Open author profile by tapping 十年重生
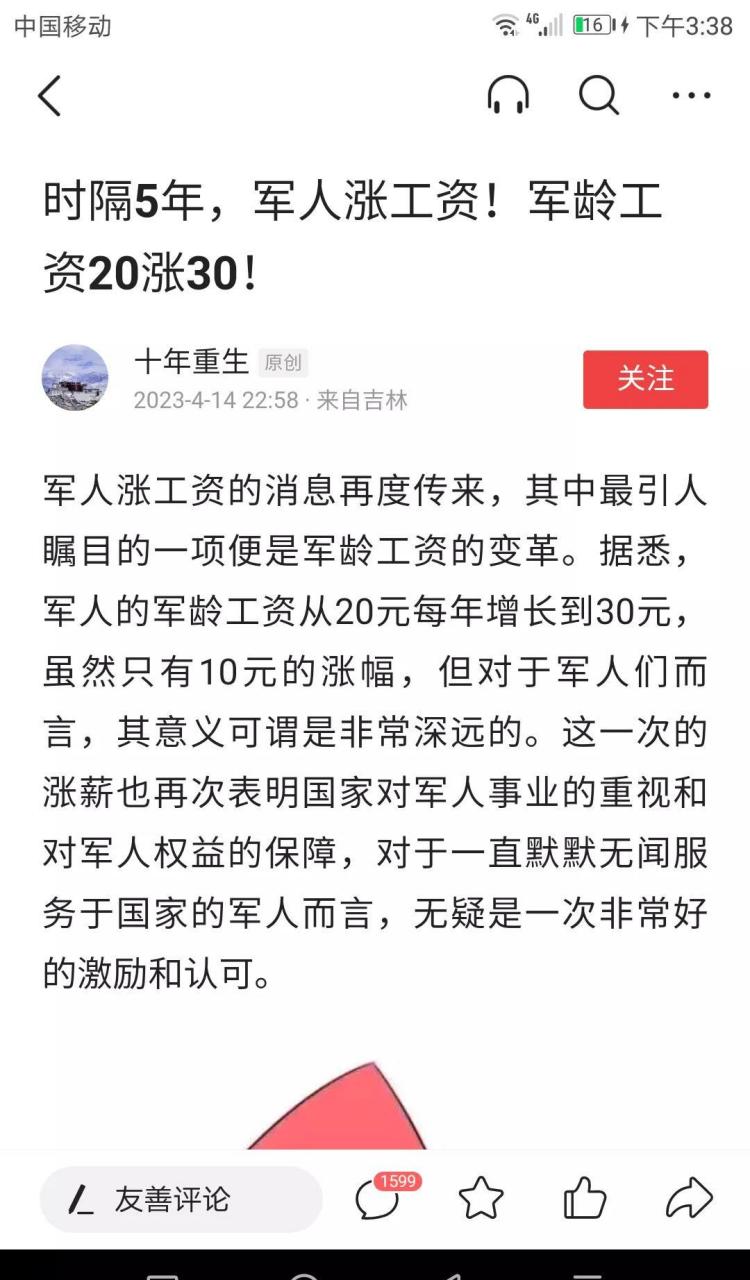Viewport: 750px width, 1280px height. click(x=189, y=363)
